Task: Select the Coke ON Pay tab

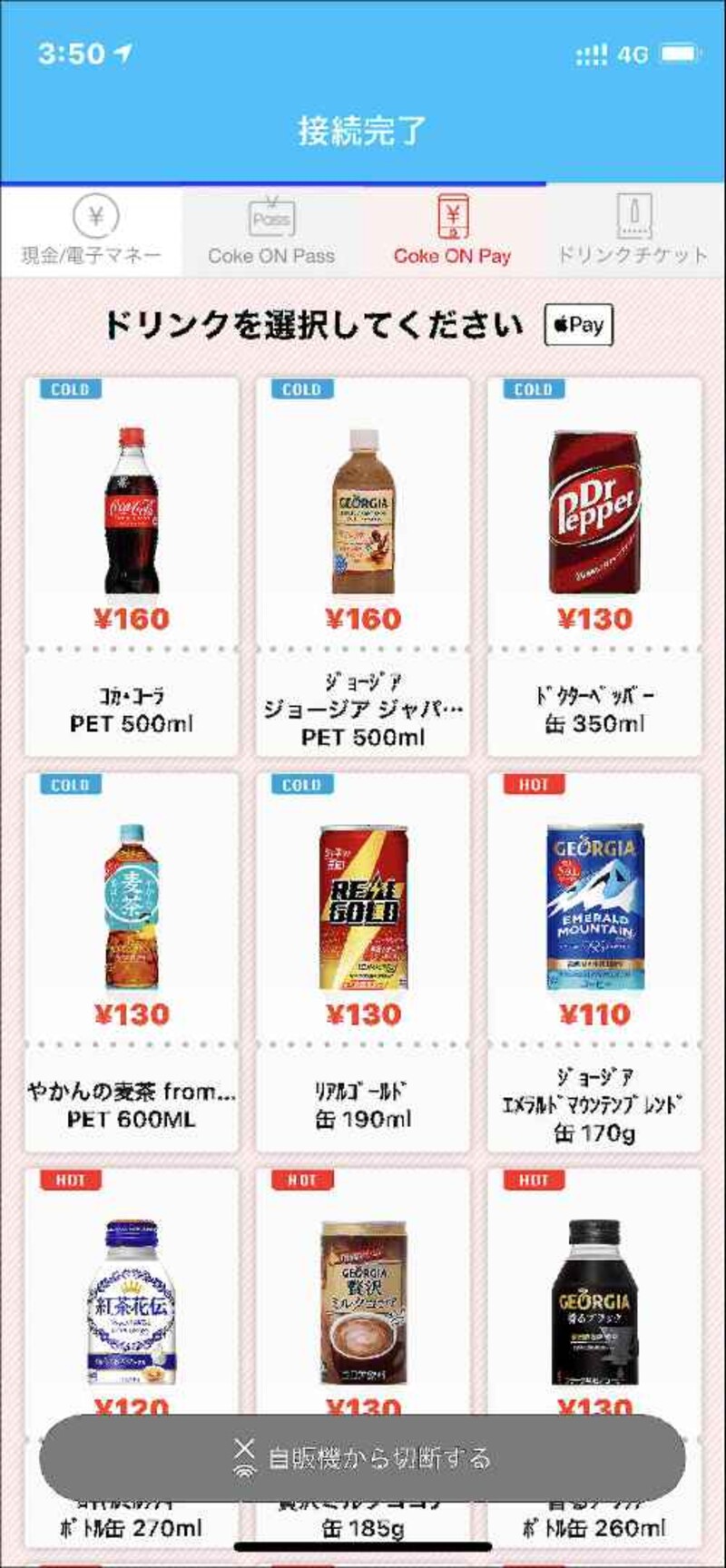Action: click(452, 231)
